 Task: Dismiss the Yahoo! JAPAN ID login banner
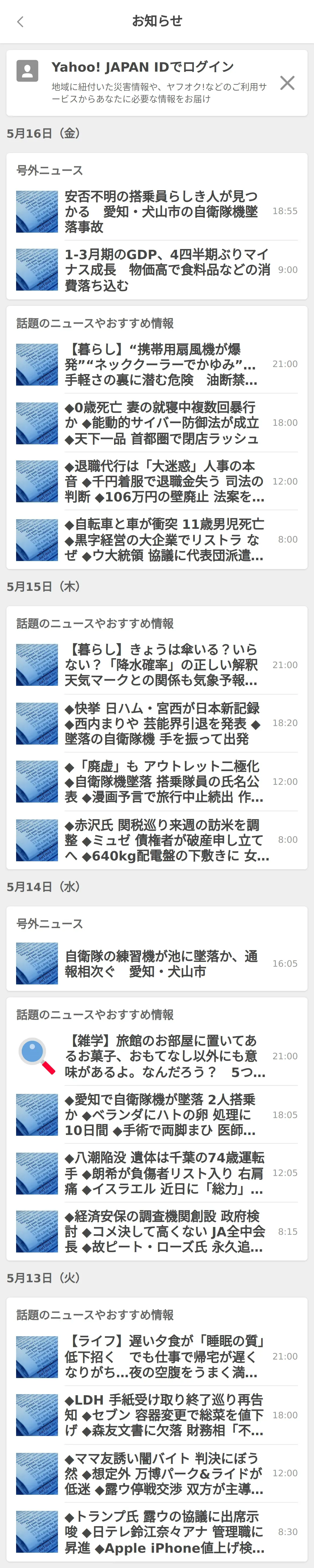pyautogui.click(x=287, y=83)
